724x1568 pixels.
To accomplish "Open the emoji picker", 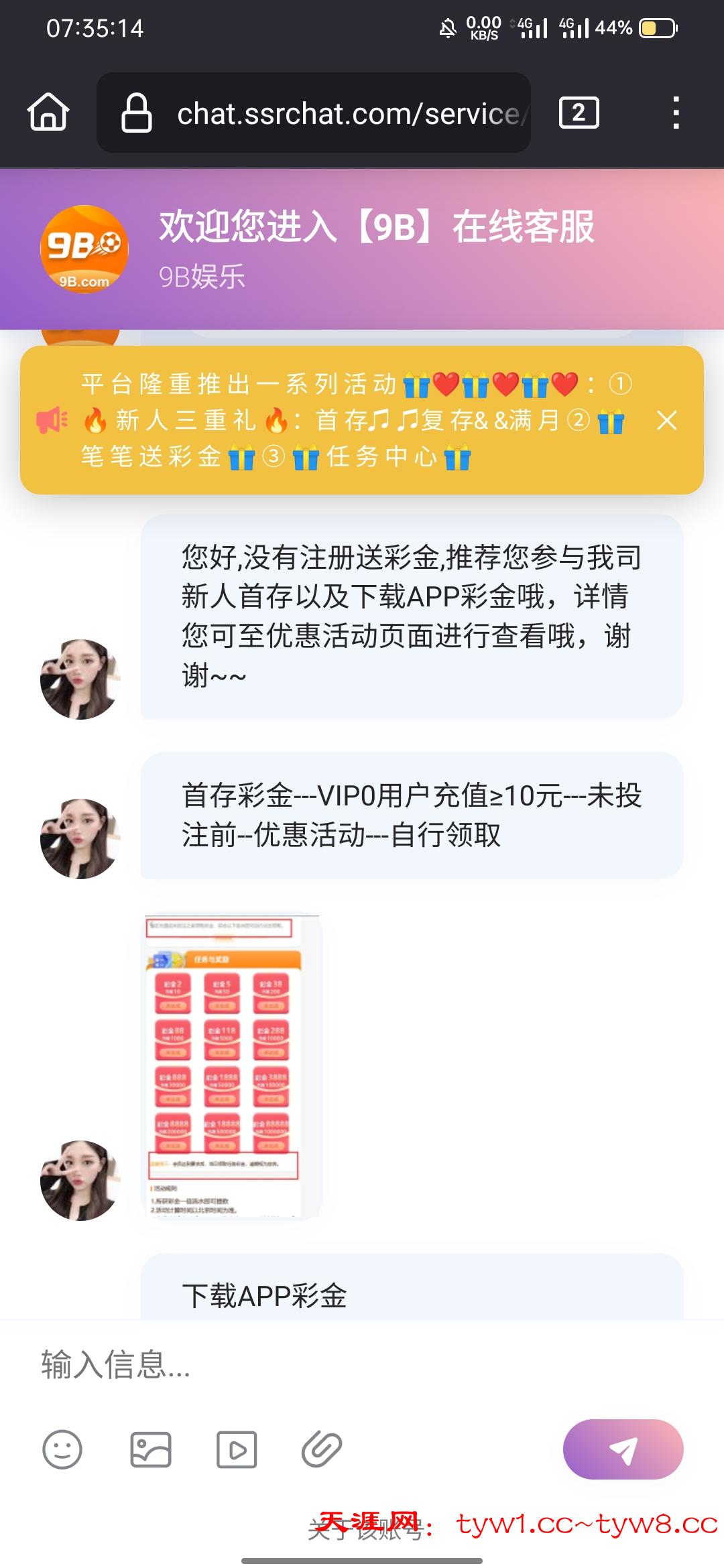I will (62, 1450).
